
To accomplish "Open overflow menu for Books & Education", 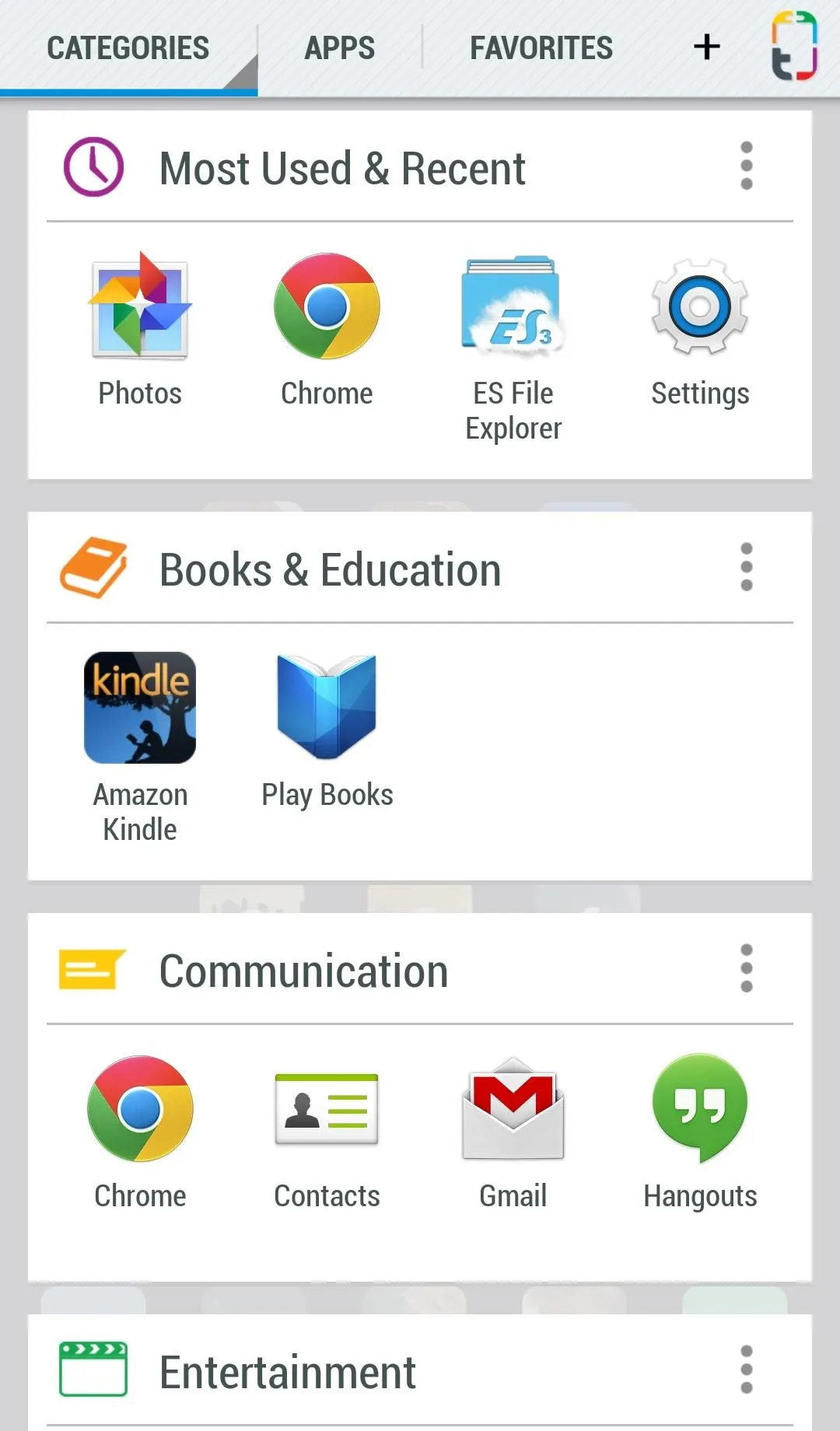I will 747,567.
